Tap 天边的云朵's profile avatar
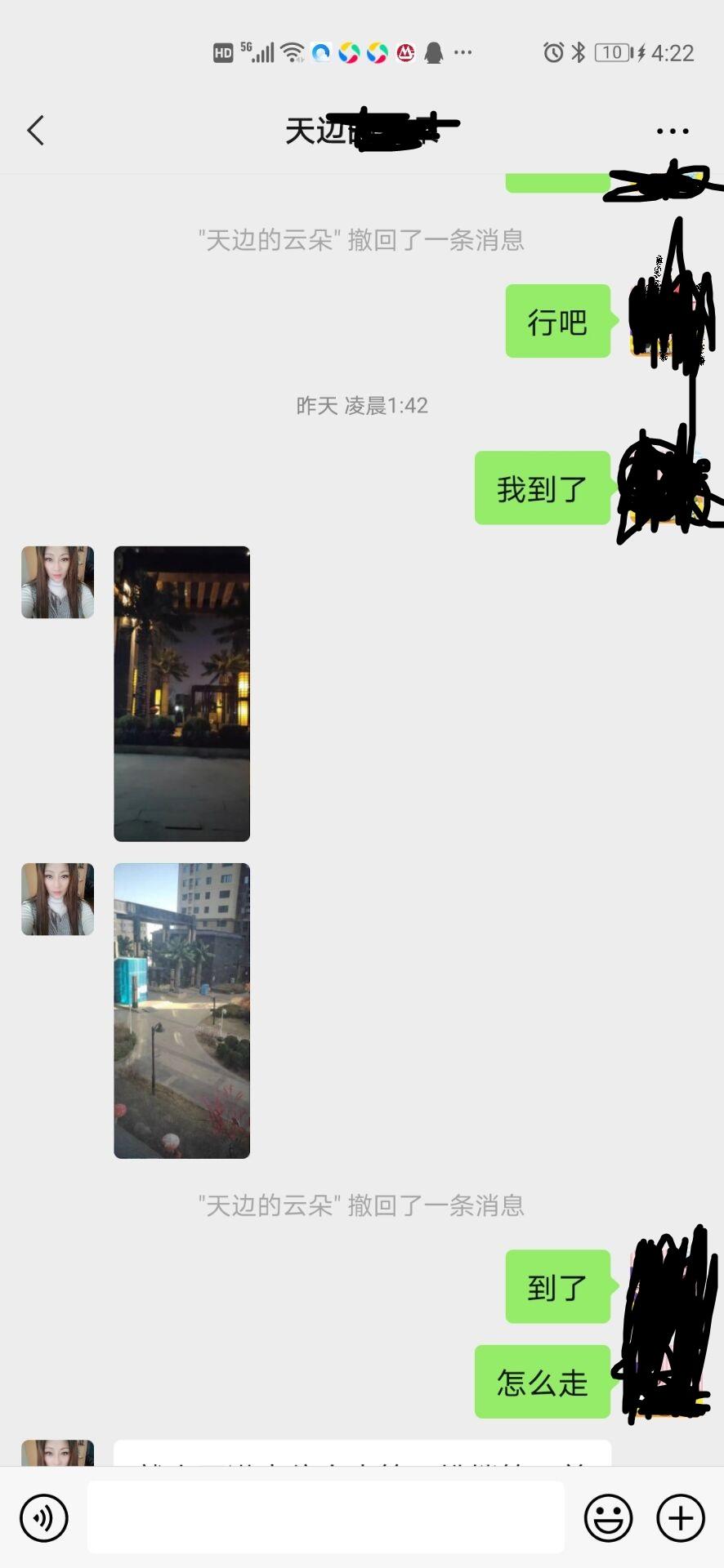 (x=56, y=581)
